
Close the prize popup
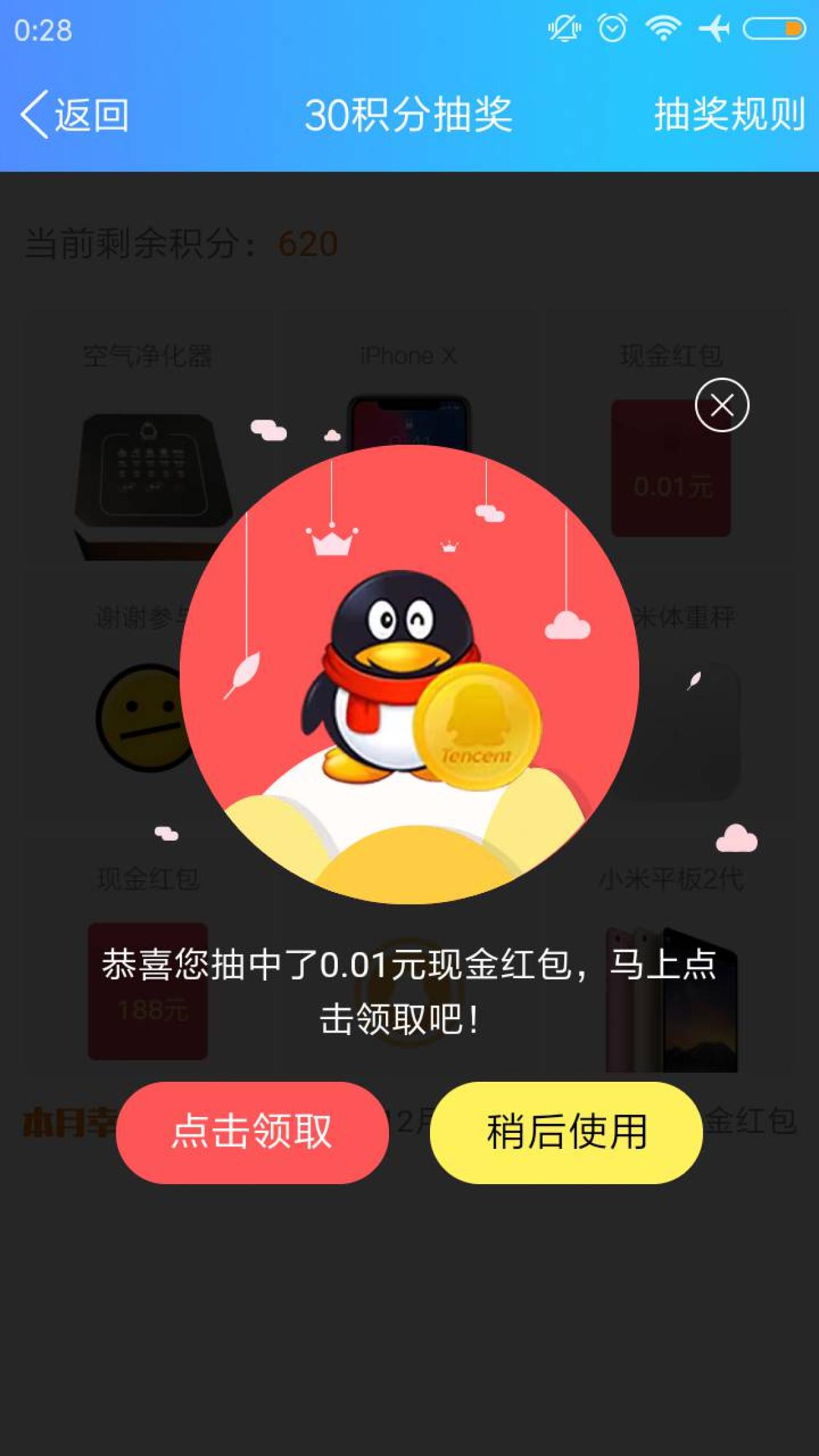click(722, 406)
